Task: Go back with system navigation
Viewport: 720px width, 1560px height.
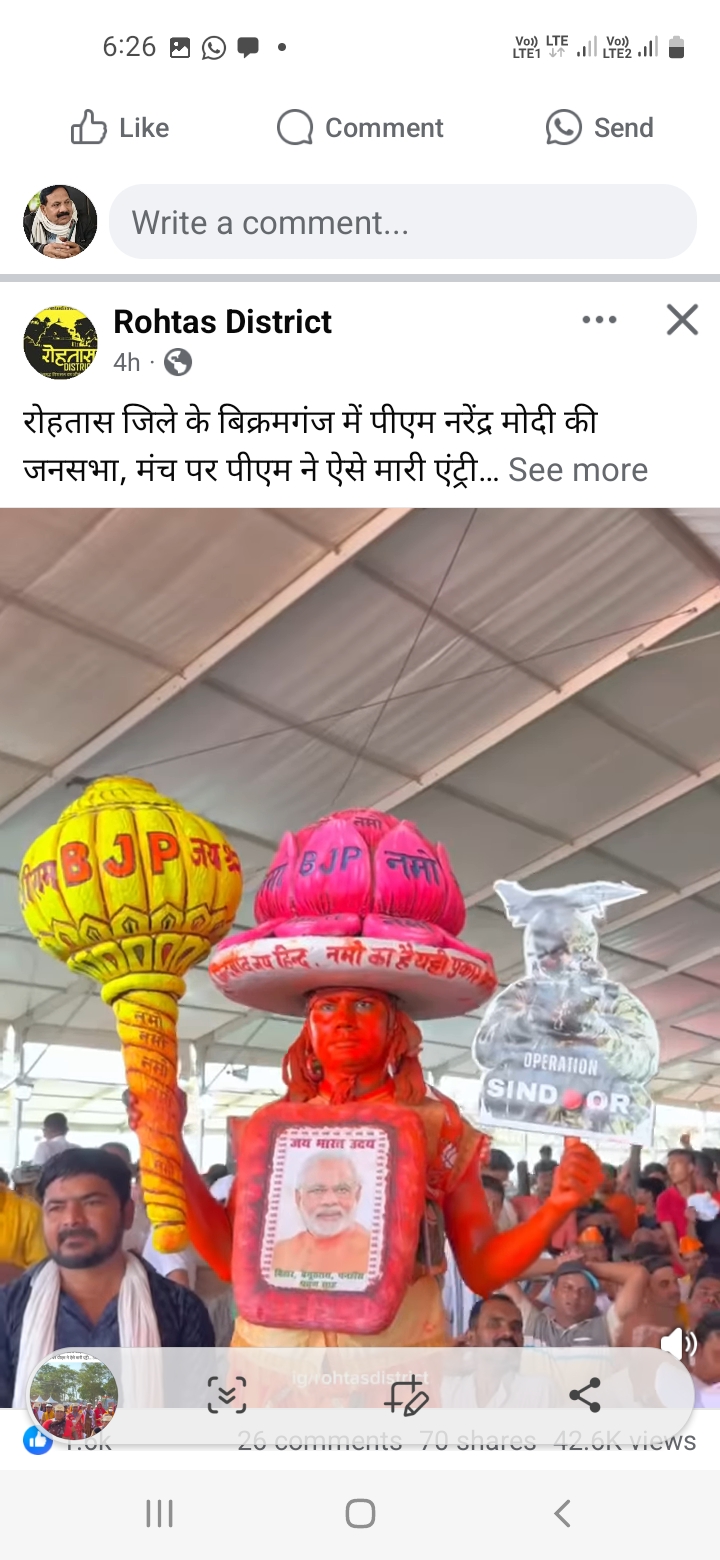Action: point(562,1513)
